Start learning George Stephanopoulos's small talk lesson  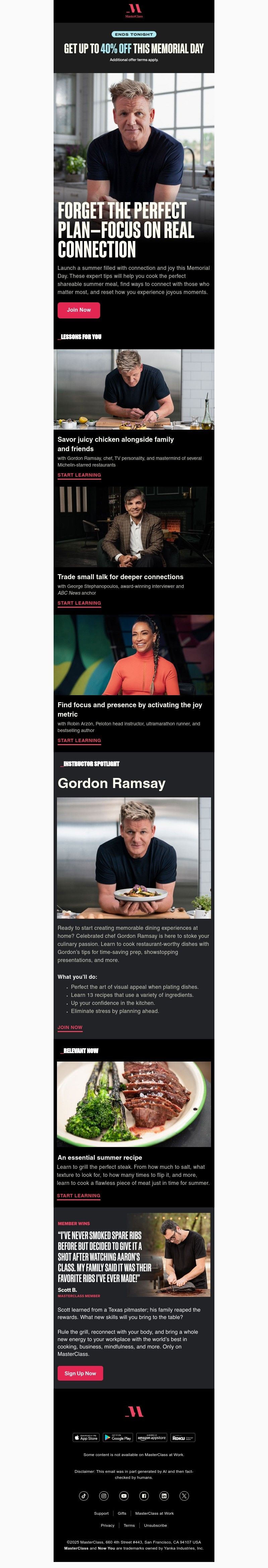79,603
